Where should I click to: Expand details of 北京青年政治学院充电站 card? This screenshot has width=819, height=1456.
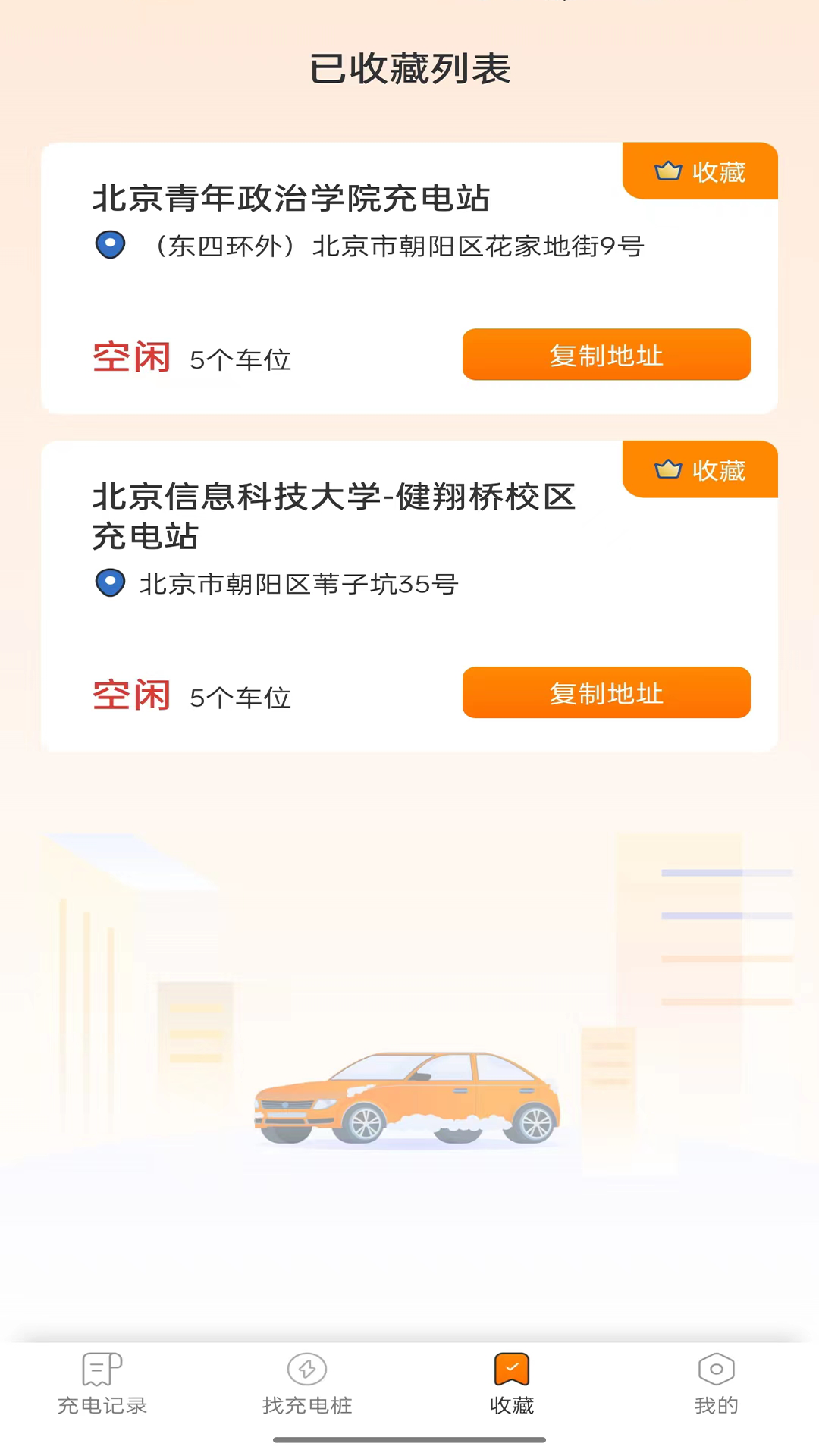(292, 199)
